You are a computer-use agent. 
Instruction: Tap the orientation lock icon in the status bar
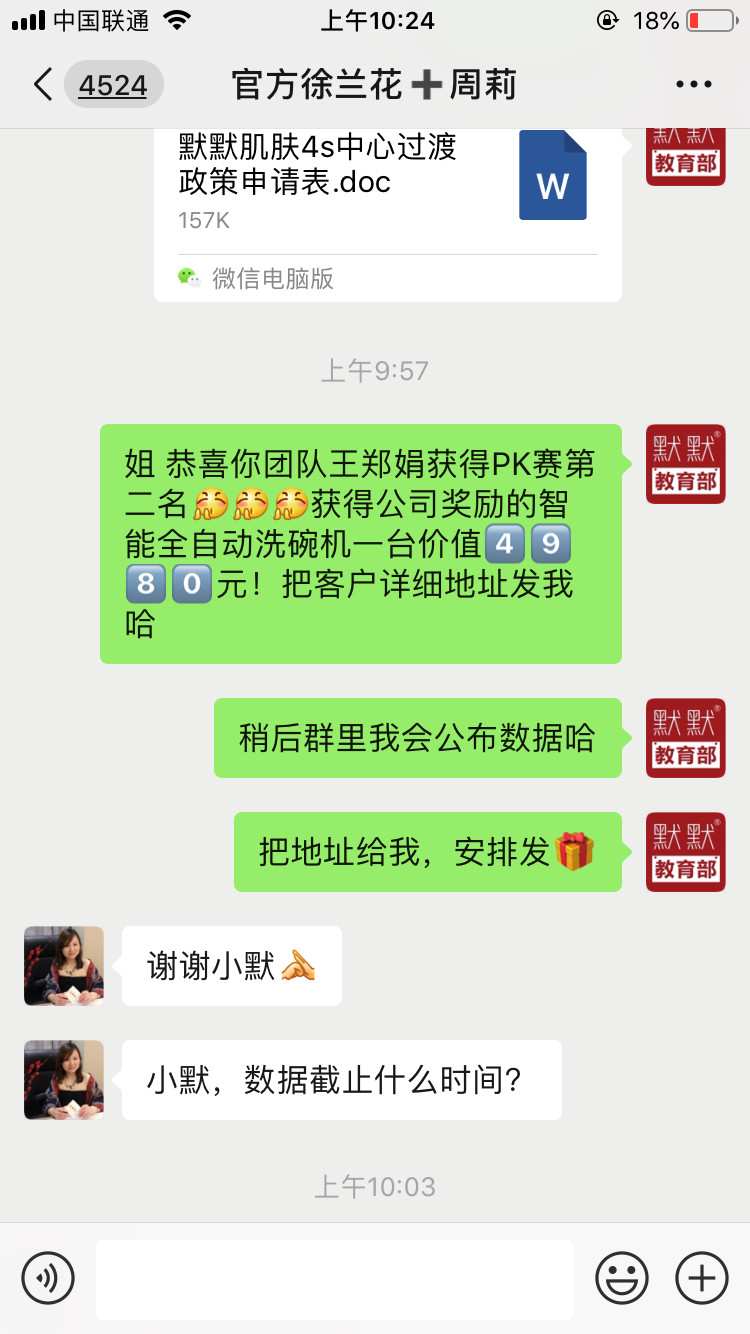[606, 19]
